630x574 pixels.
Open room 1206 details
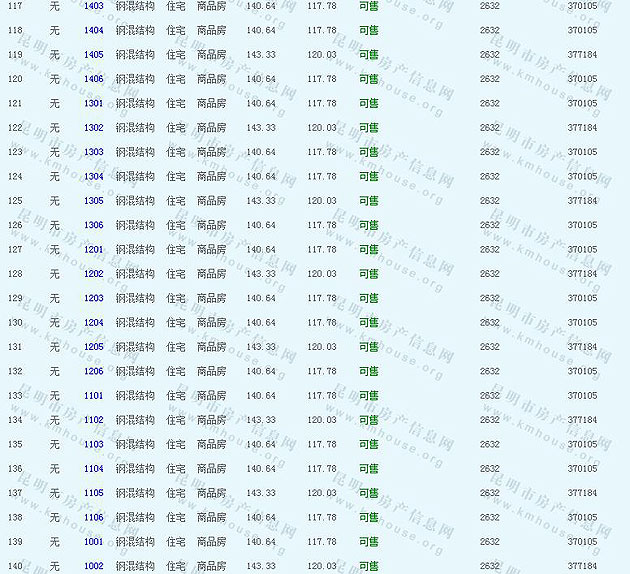tap(93, 371)
